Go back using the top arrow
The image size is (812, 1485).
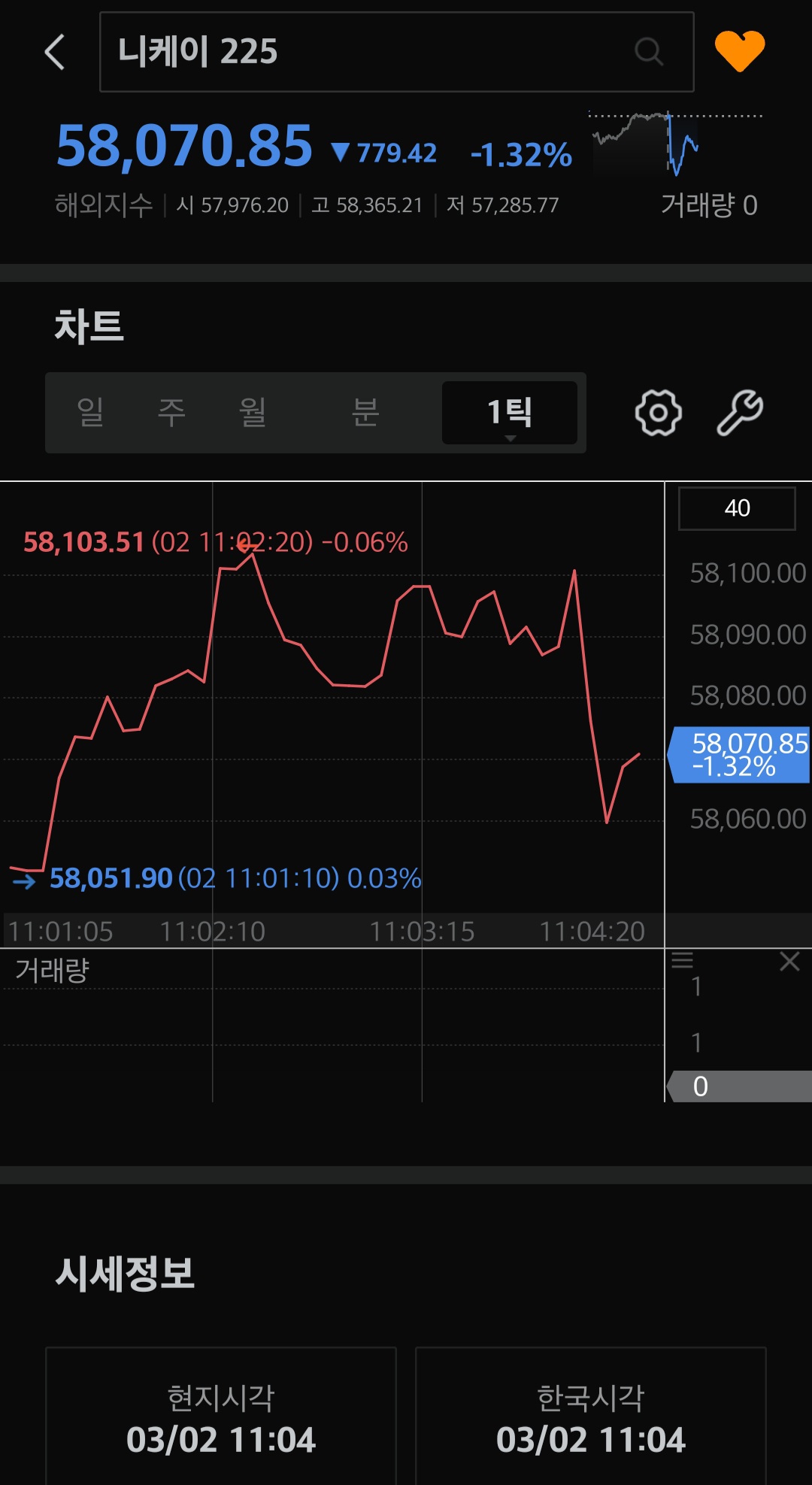(55, 52)
